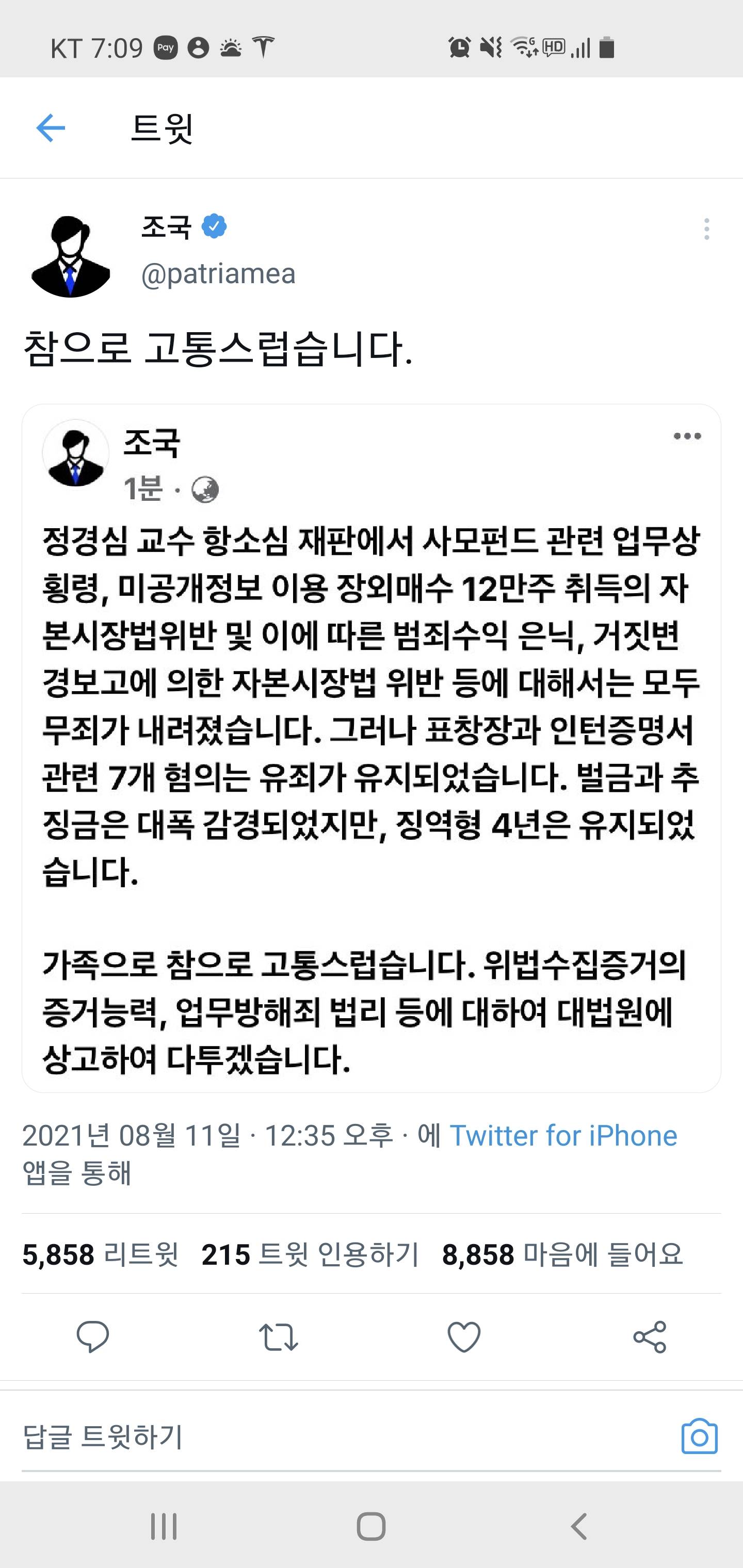Open the tweet overflow menu
The image size is (743, 1568).
pyautogui.click(x=706, y=229)
